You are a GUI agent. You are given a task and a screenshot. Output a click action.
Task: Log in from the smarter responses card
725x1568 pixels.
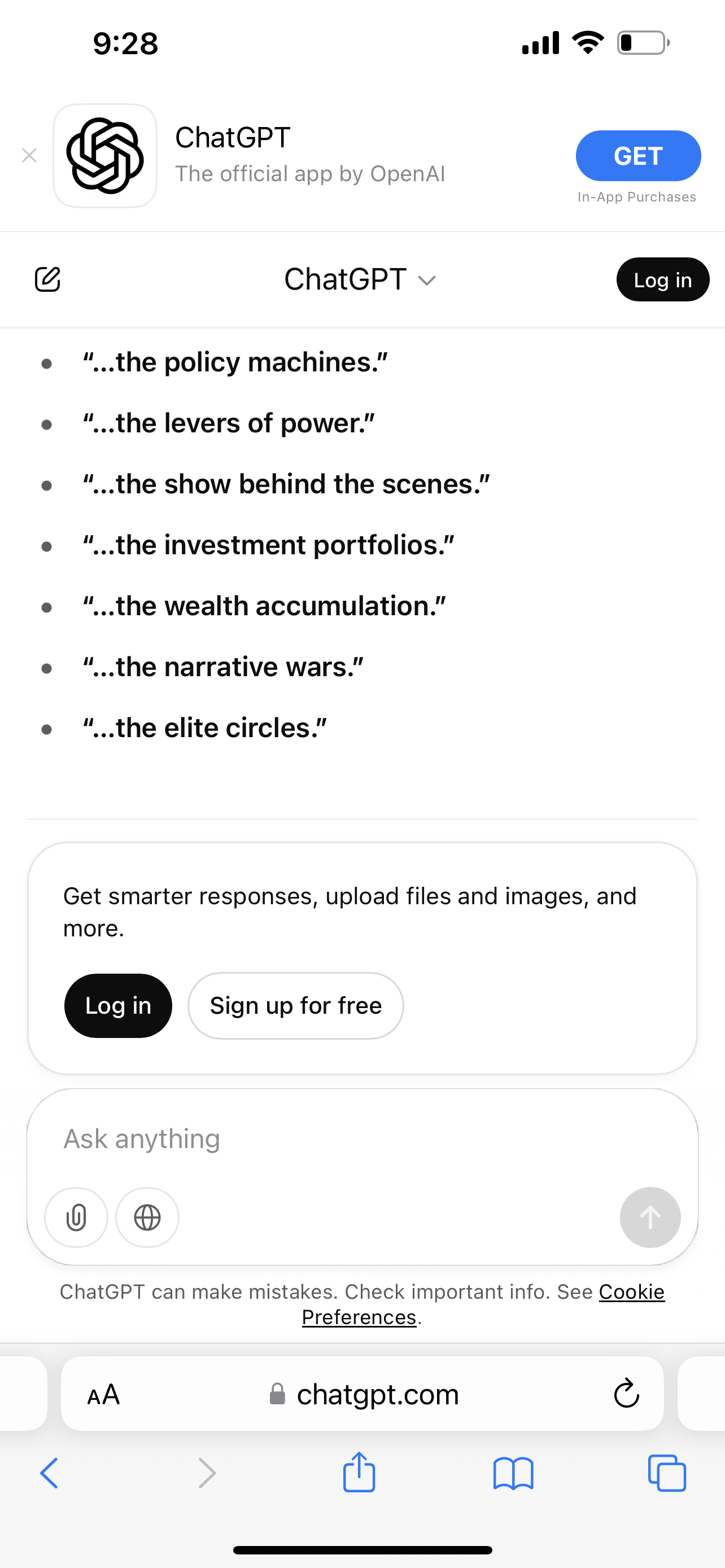(x=118, y=1006)
